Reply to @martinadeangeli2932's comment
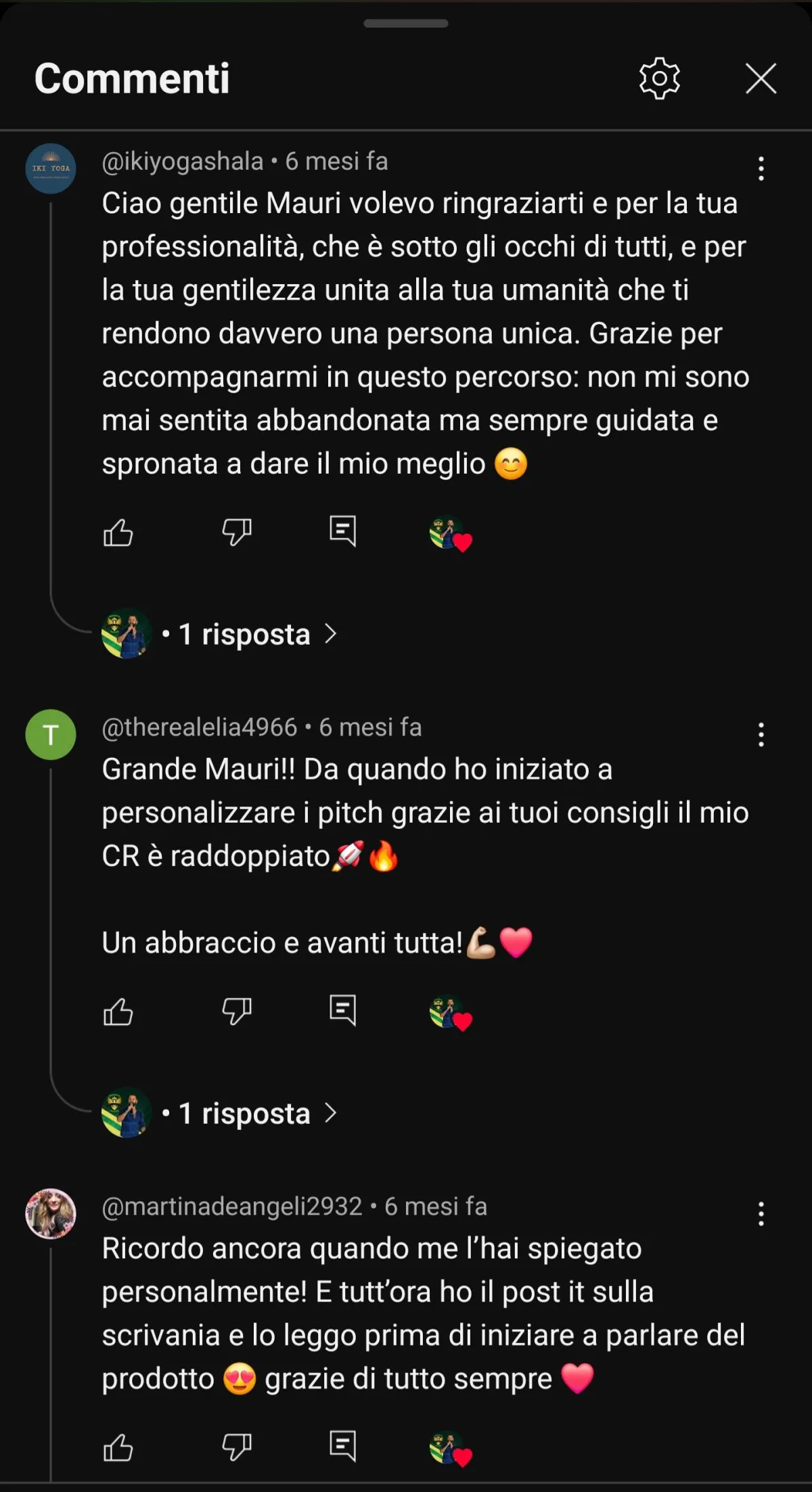Image resolution: width=812 pixels, height=1492 pixels. tap(342, 1447)
